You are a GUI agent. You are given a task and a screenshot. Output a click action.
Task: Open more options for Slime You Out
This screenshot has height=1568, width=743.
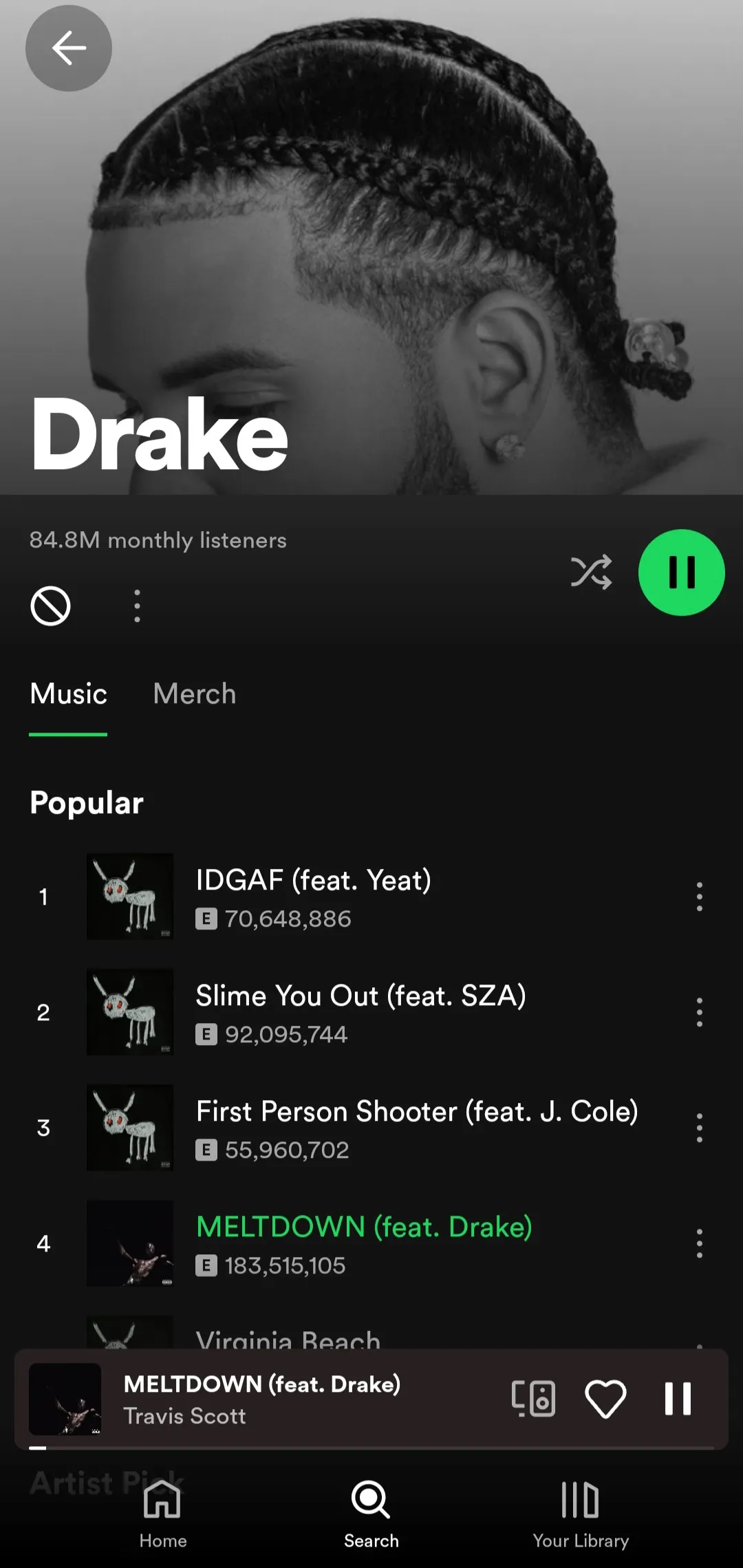pos(699,1012)
